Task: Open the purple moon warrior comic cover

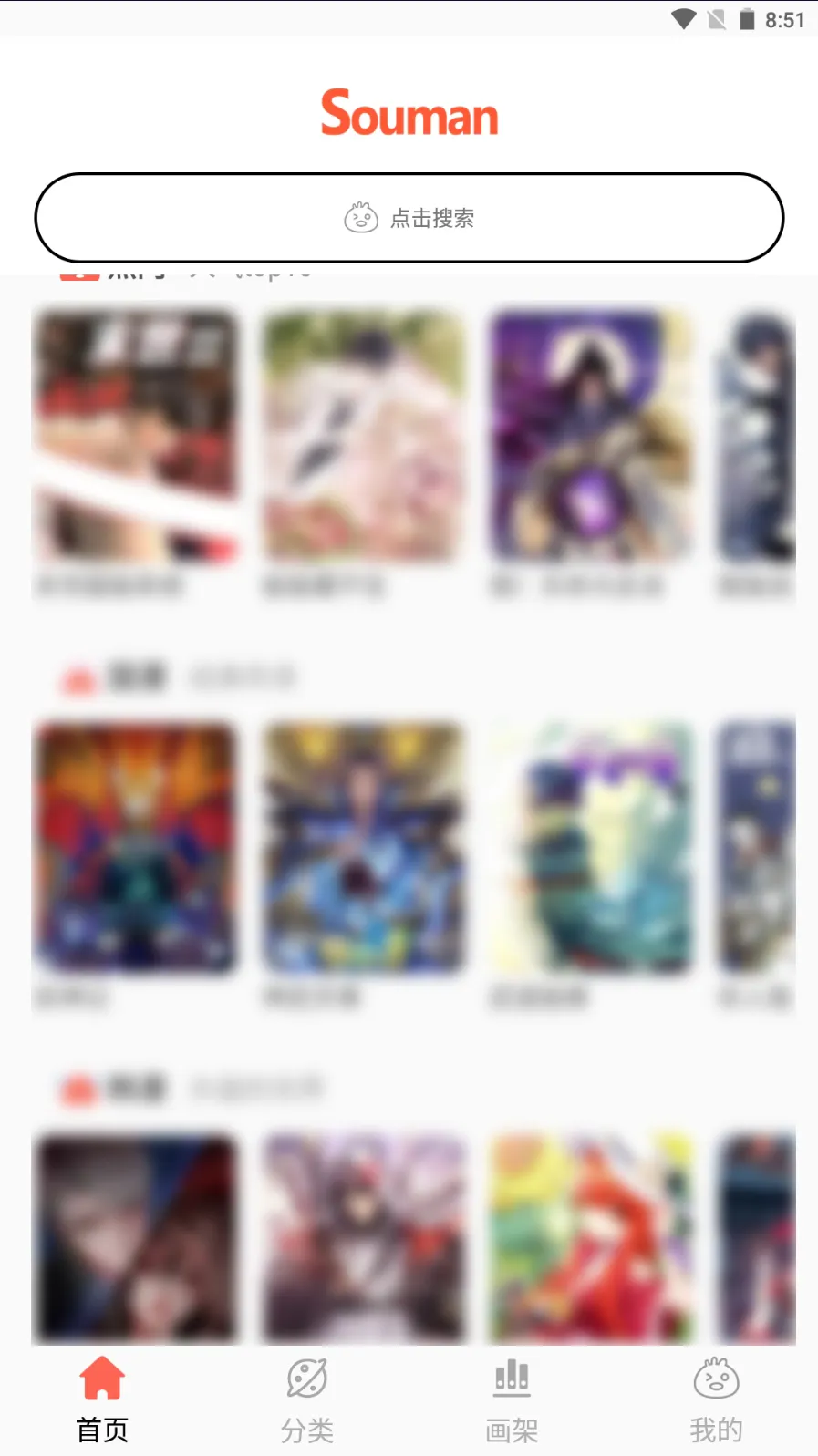Action: (591, 436)
